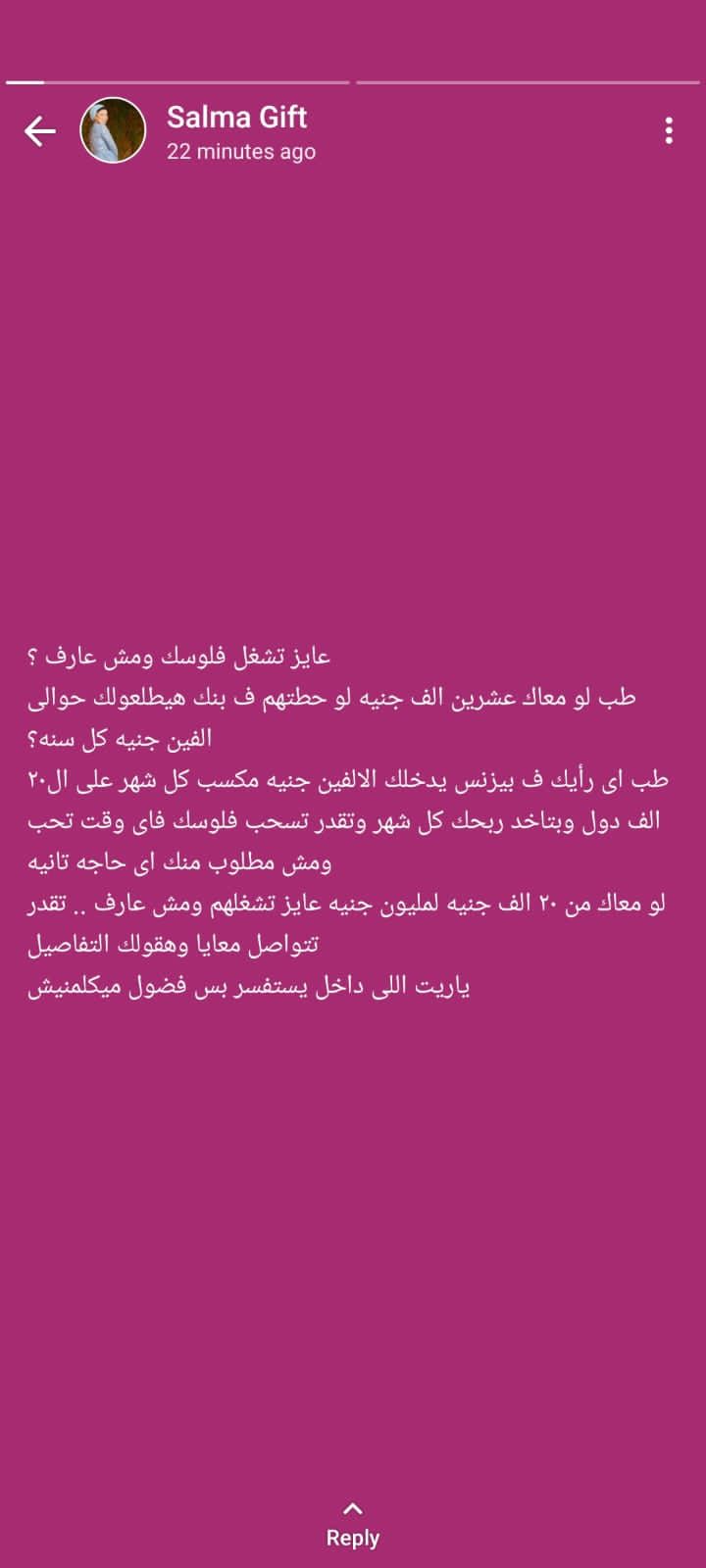706x1568 pixels.
Task: Open Salma Gift's profile picture
Action: [113, 130]
